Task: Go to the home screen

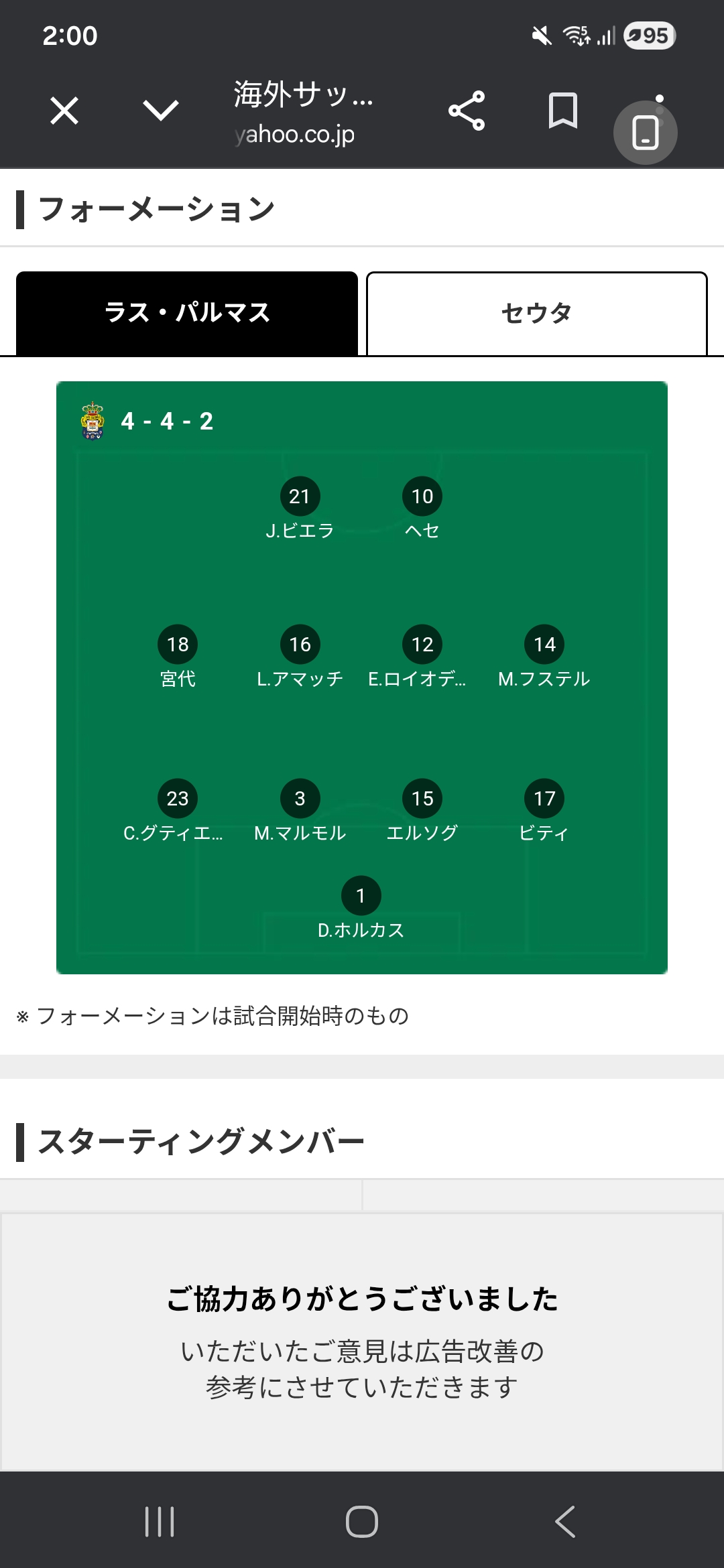Action: point(362,1521)
